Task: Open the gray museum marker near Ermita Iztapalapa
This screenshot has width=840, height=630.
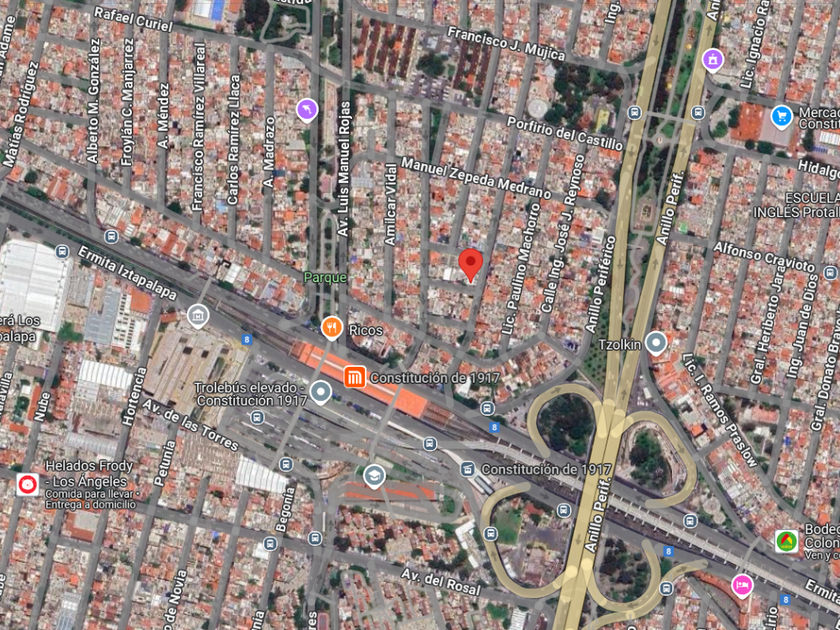Action: (x=198, y=316)
